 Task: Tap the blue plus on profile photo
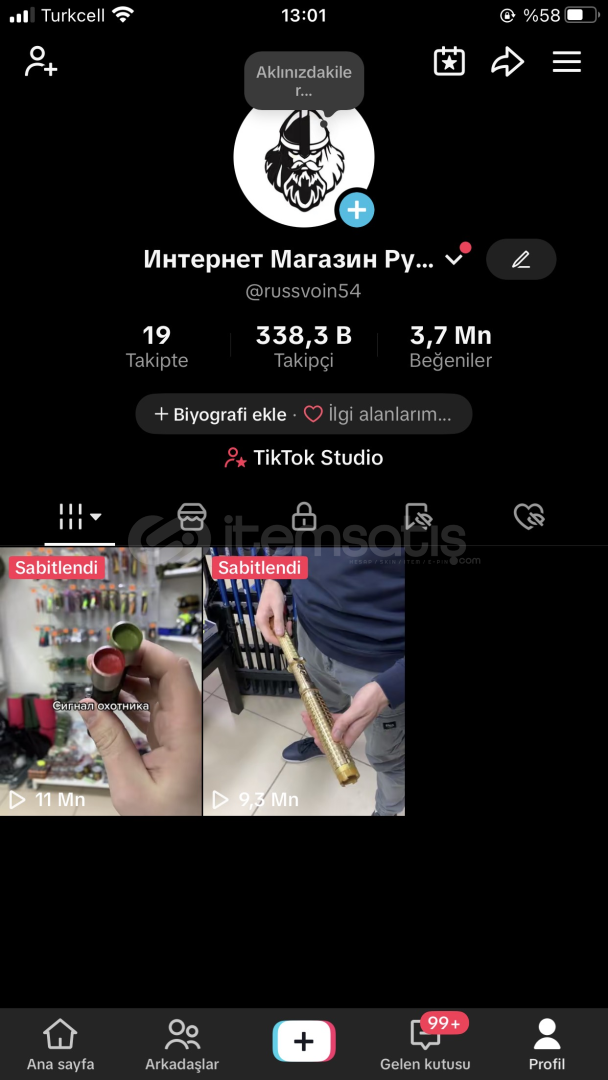click(356, 209)
